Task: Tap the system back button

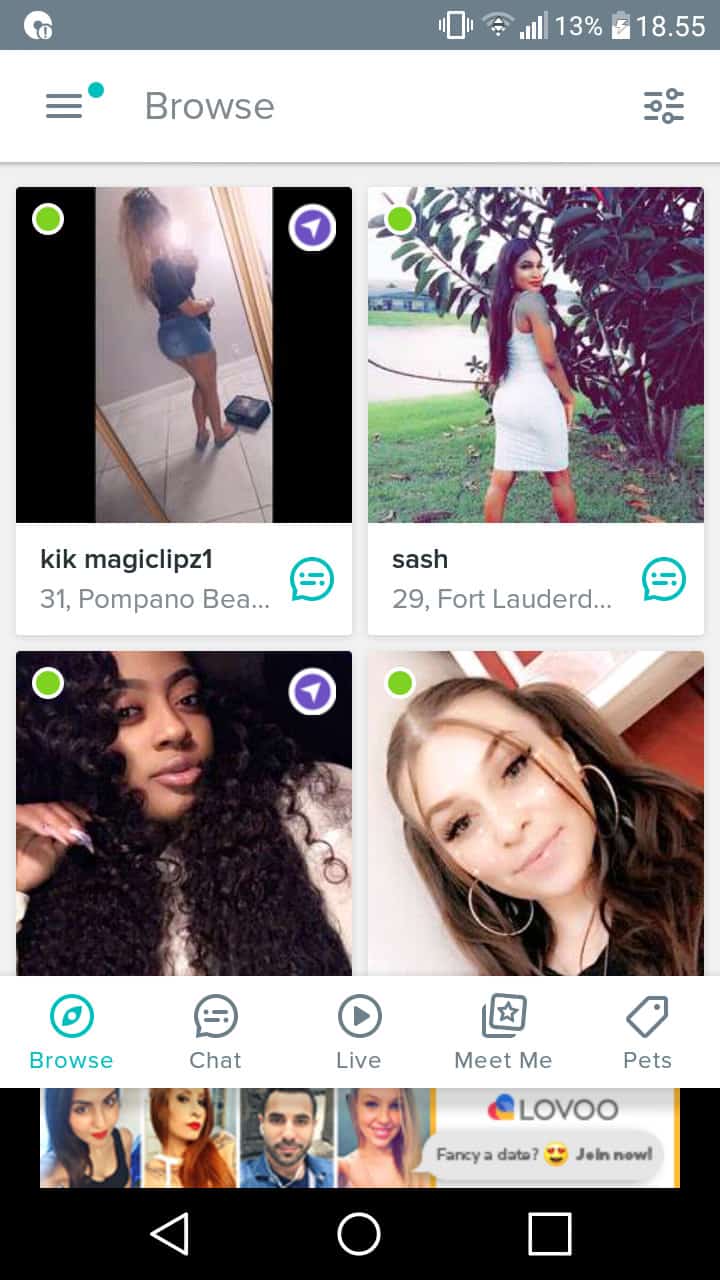Action: [x=170, y=1233]
